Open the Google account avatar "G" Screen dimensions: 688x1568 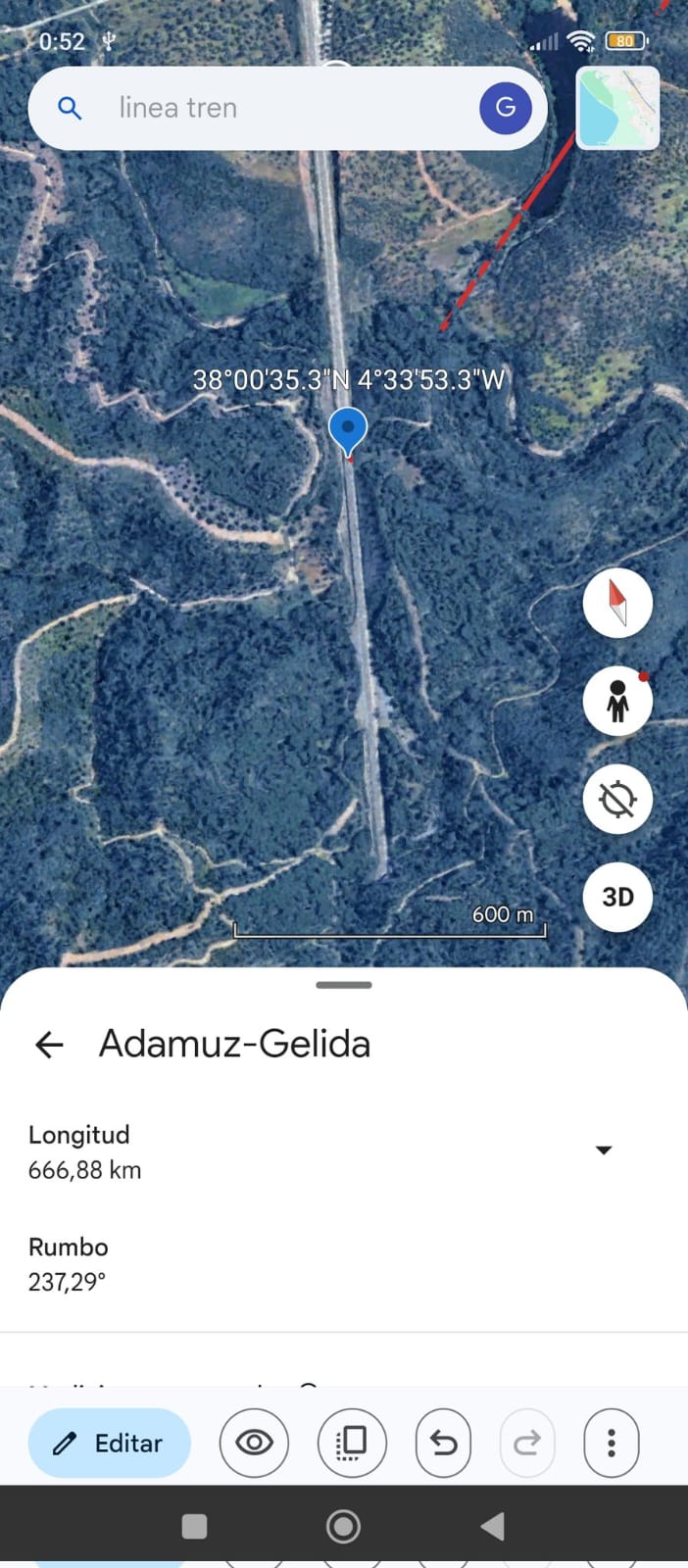[x=505, y=108]
